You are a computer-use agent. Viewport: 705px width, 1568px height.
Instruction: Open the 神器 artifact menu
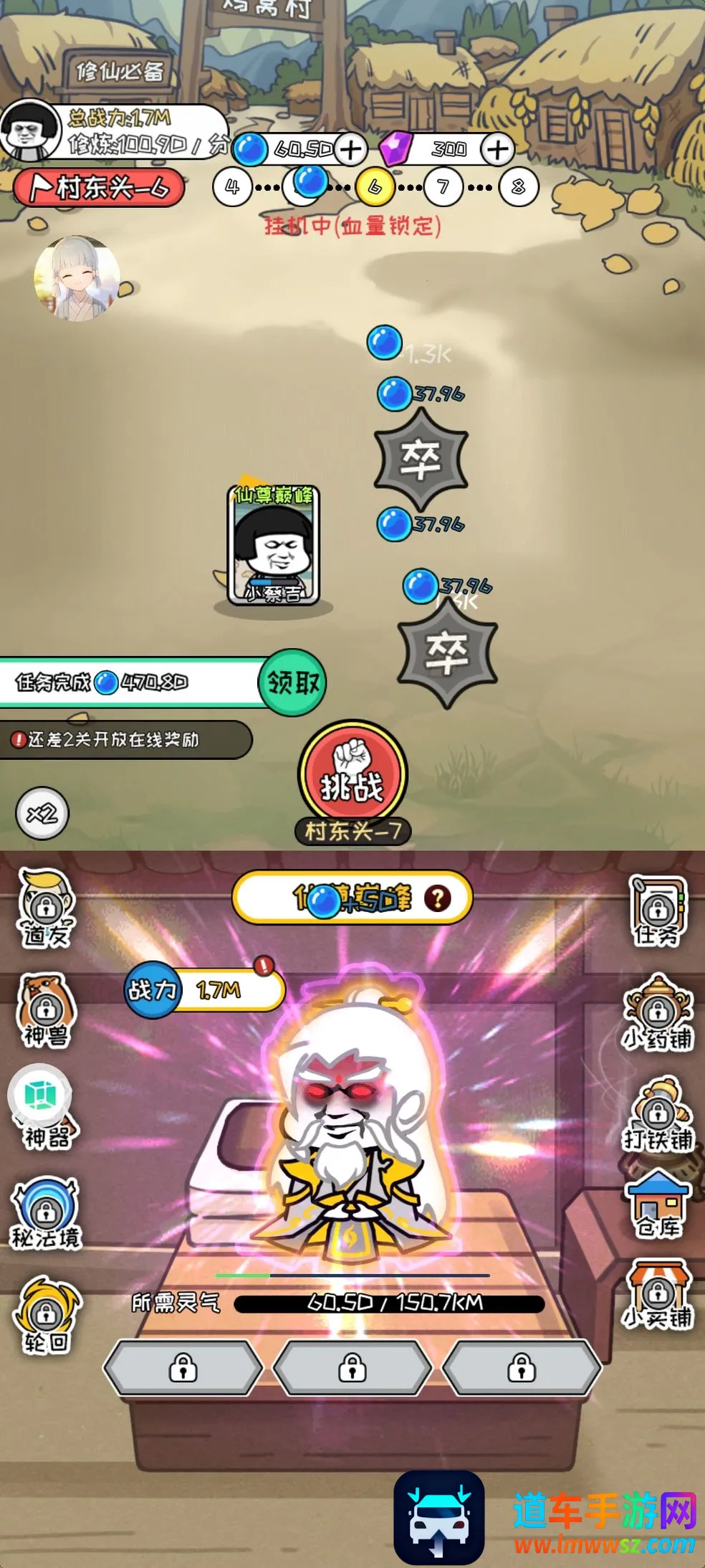(x=43, y=1108)
